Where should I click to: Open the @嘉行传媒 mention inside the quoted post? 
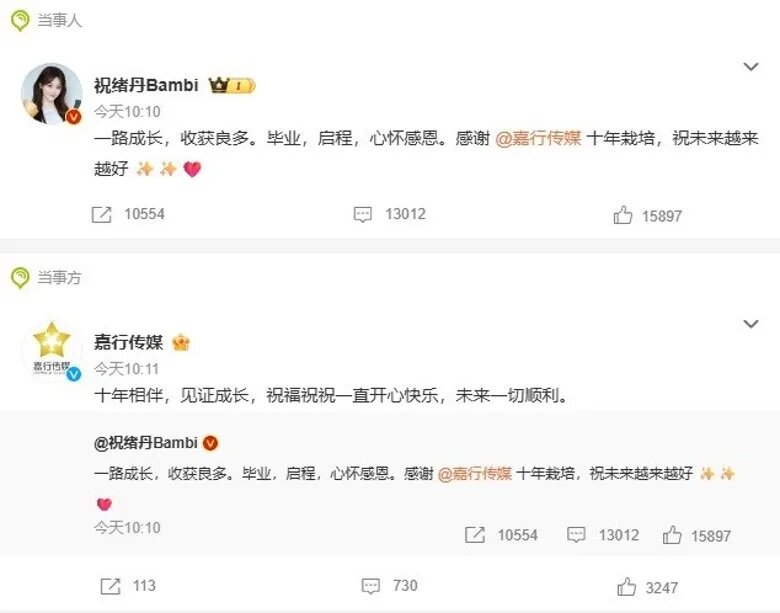(475, 473)
